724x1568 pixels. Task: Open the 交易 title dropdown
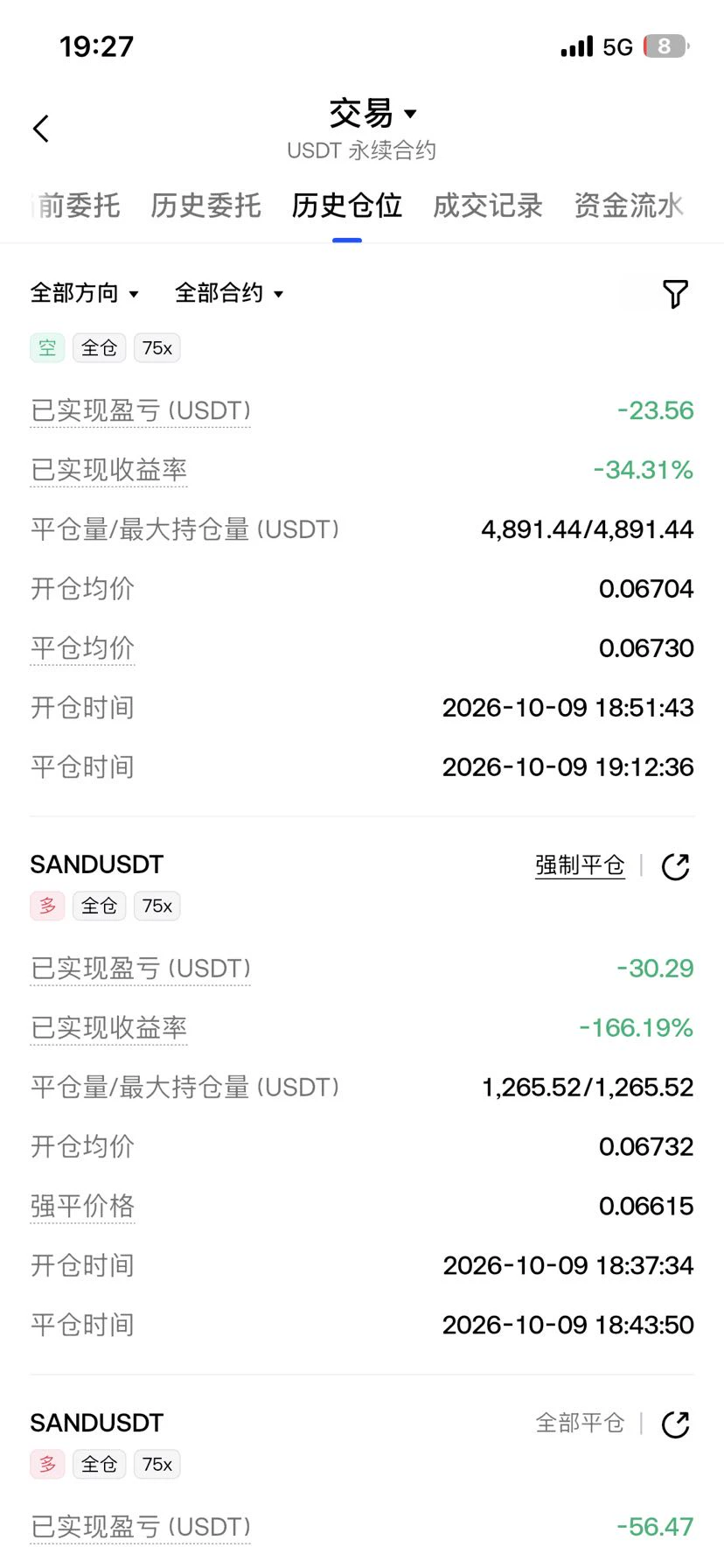[x=373, y=113]
